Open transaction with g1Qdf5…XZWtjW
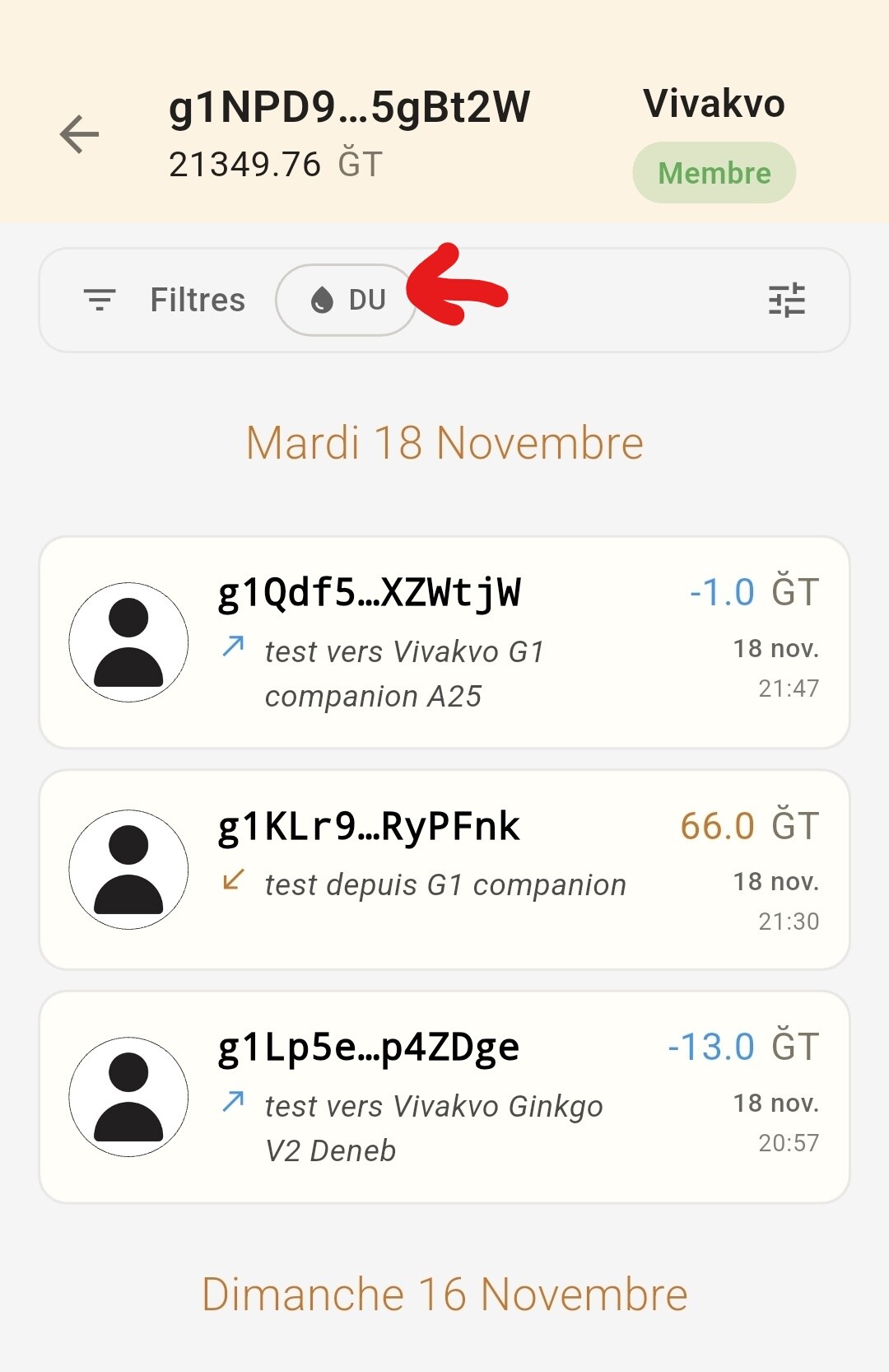889x1372 pixels. click(x=444, y=642)
